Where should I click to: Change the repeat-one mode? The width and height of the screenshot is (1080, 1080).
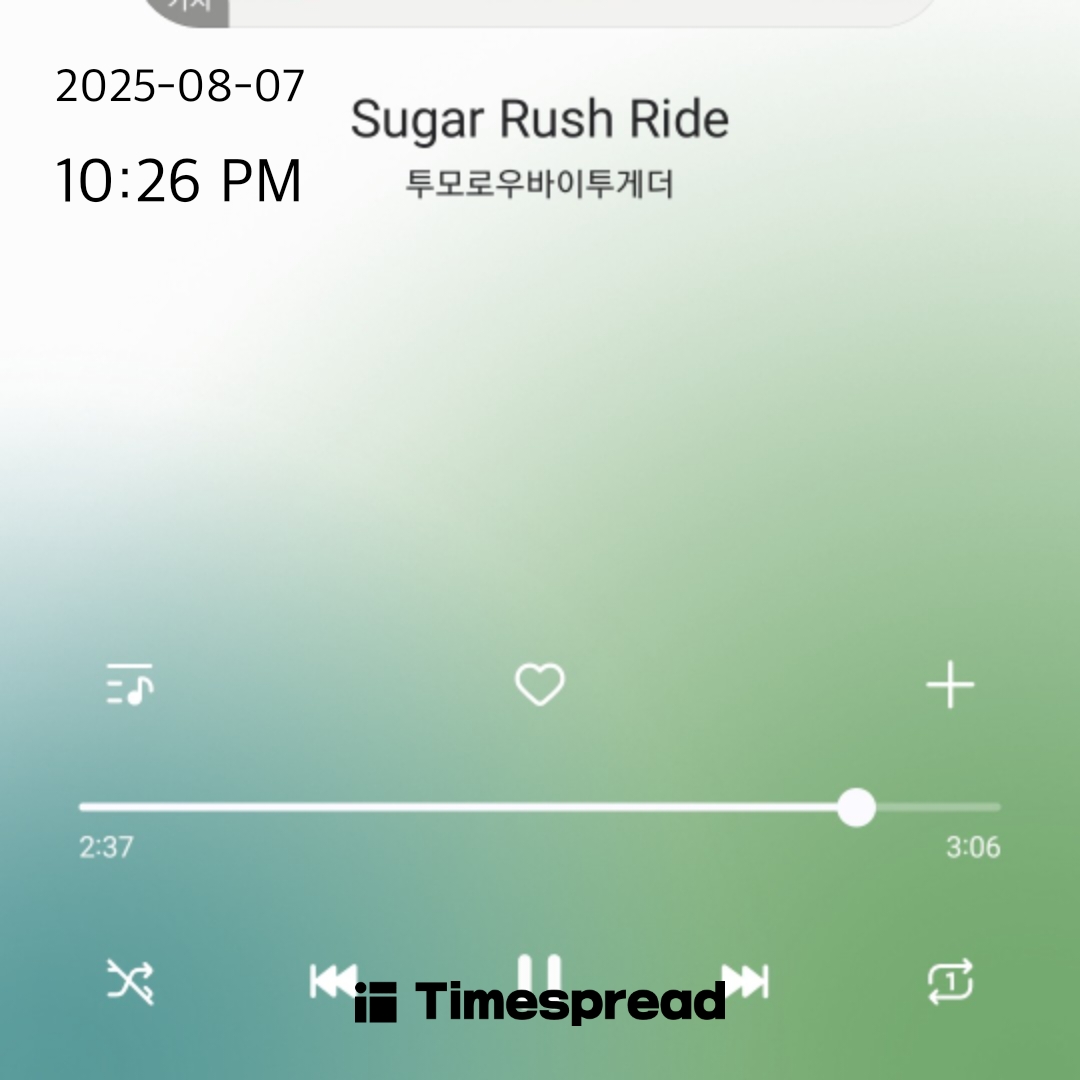click(x=949, y=981)
